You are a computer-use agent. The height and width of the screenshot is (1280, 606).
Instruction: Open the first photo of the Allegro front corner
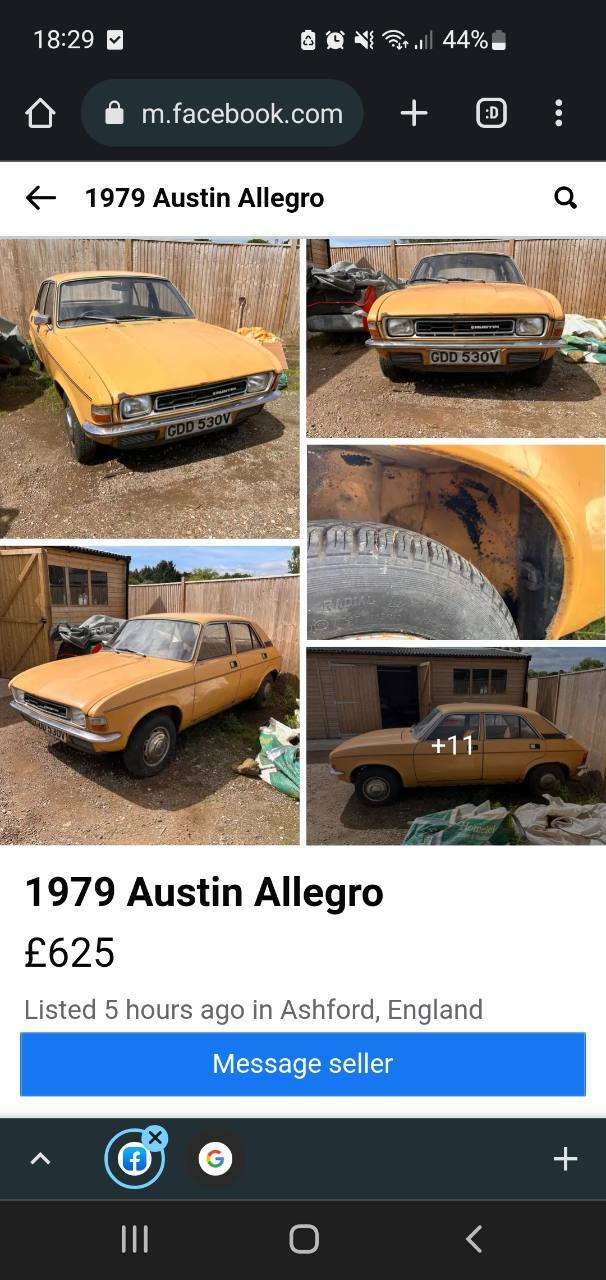point(149,389)
